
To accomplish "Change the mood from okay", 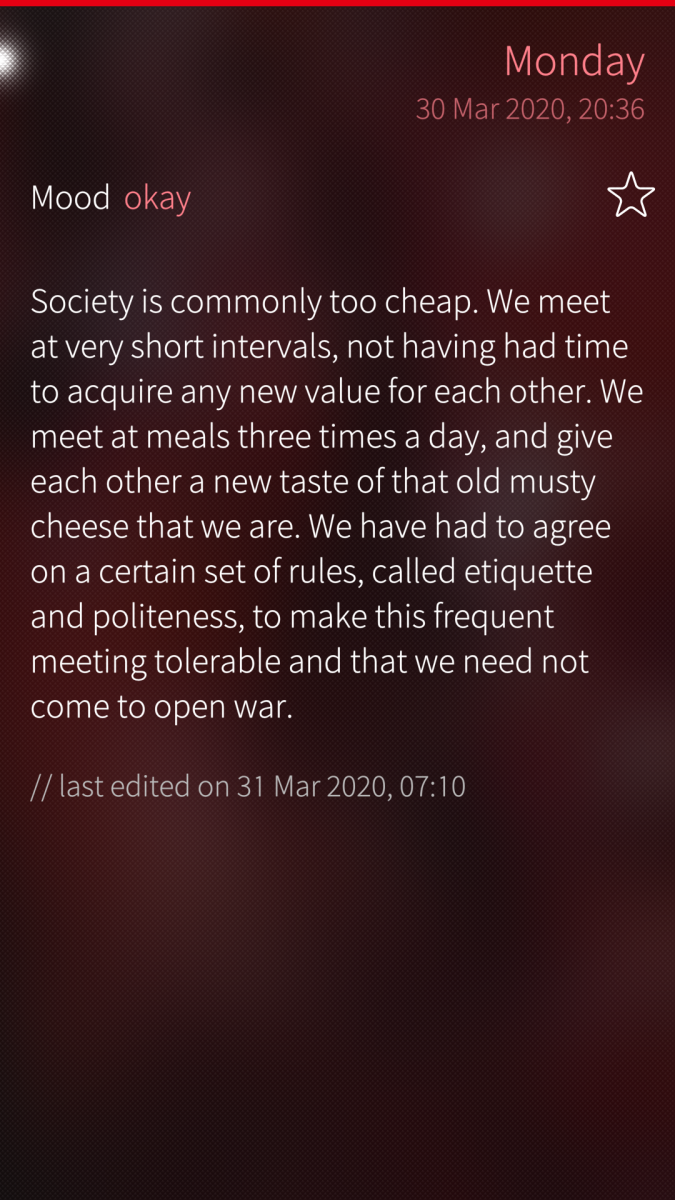I will coord(157,198).
